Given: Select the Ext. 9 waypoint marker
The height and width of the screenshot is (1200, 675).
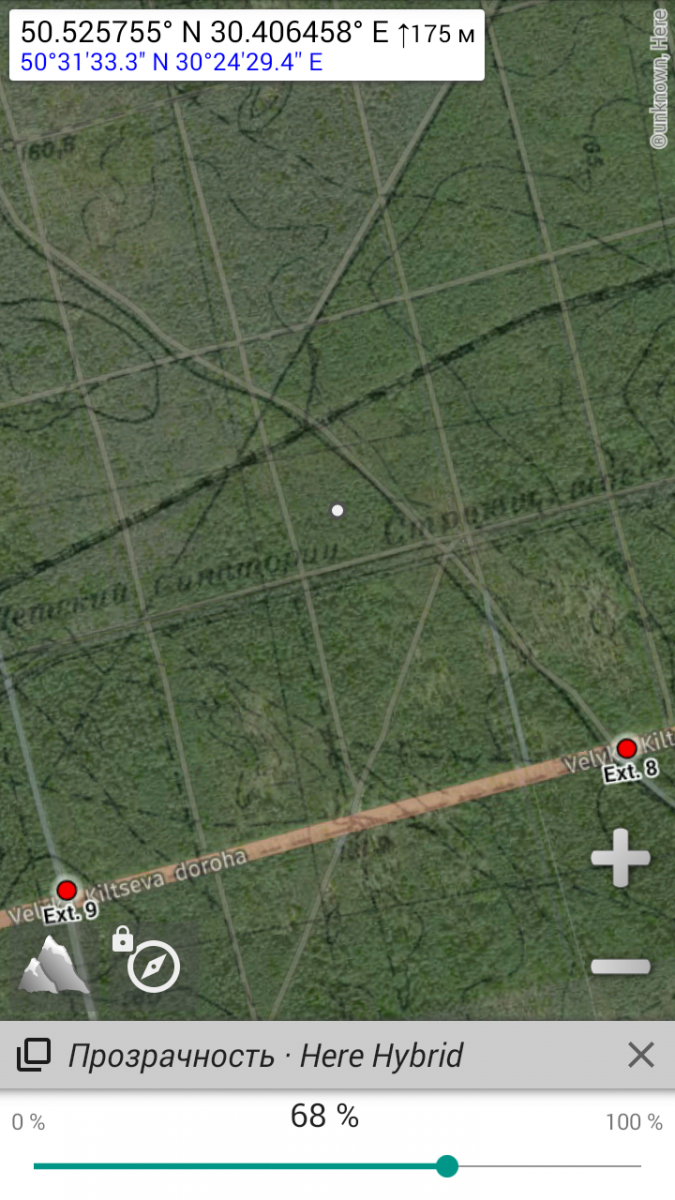Looking at the screenshot, I should coord(67,889).
